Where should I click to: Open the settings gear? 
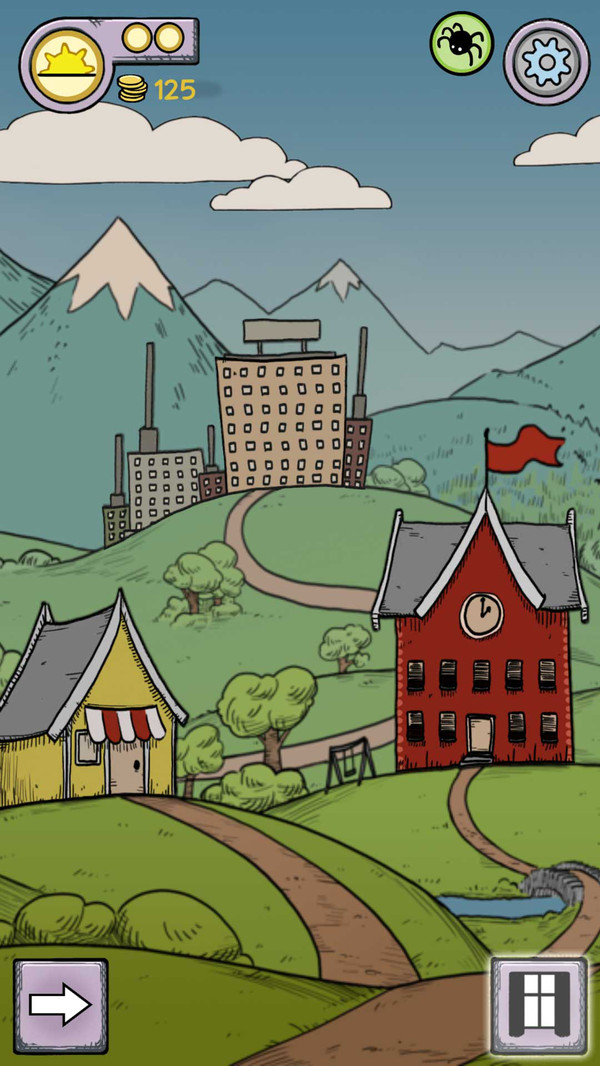point(546,62)
